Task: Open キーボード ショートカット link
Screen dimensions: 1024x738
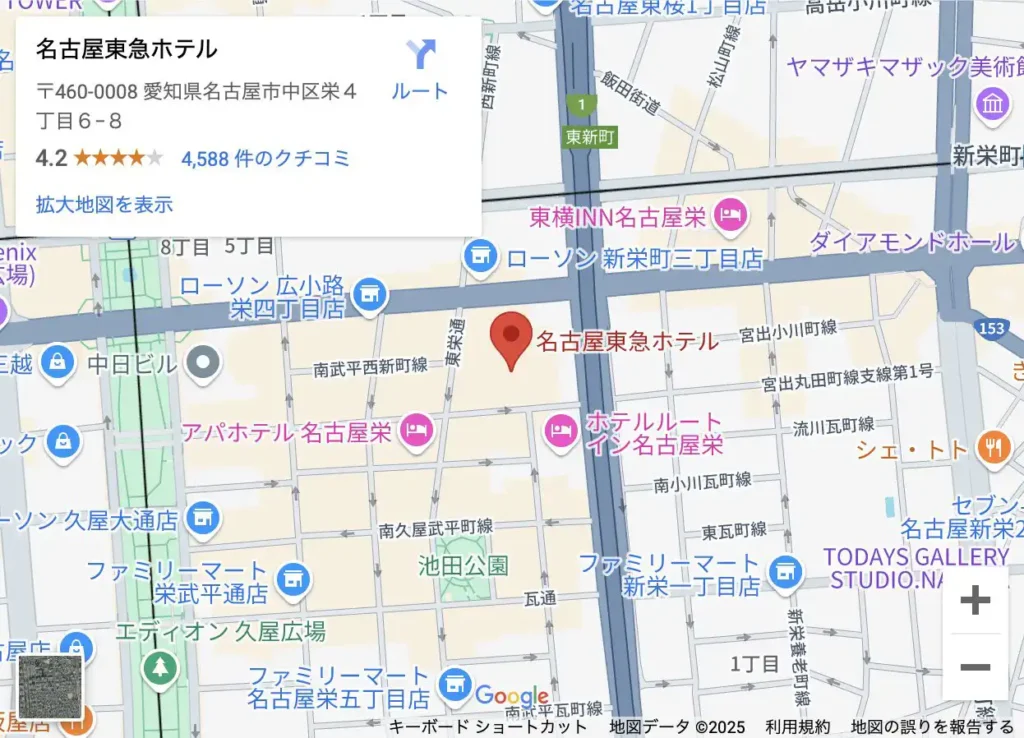Action: [x=488, y=727]
